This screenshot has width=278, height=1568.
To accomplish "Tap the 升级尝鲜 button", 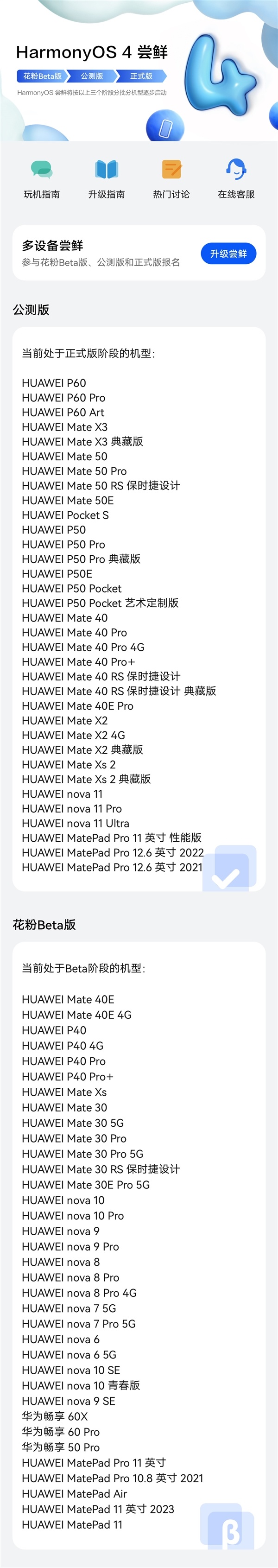I will pos(228,253).
